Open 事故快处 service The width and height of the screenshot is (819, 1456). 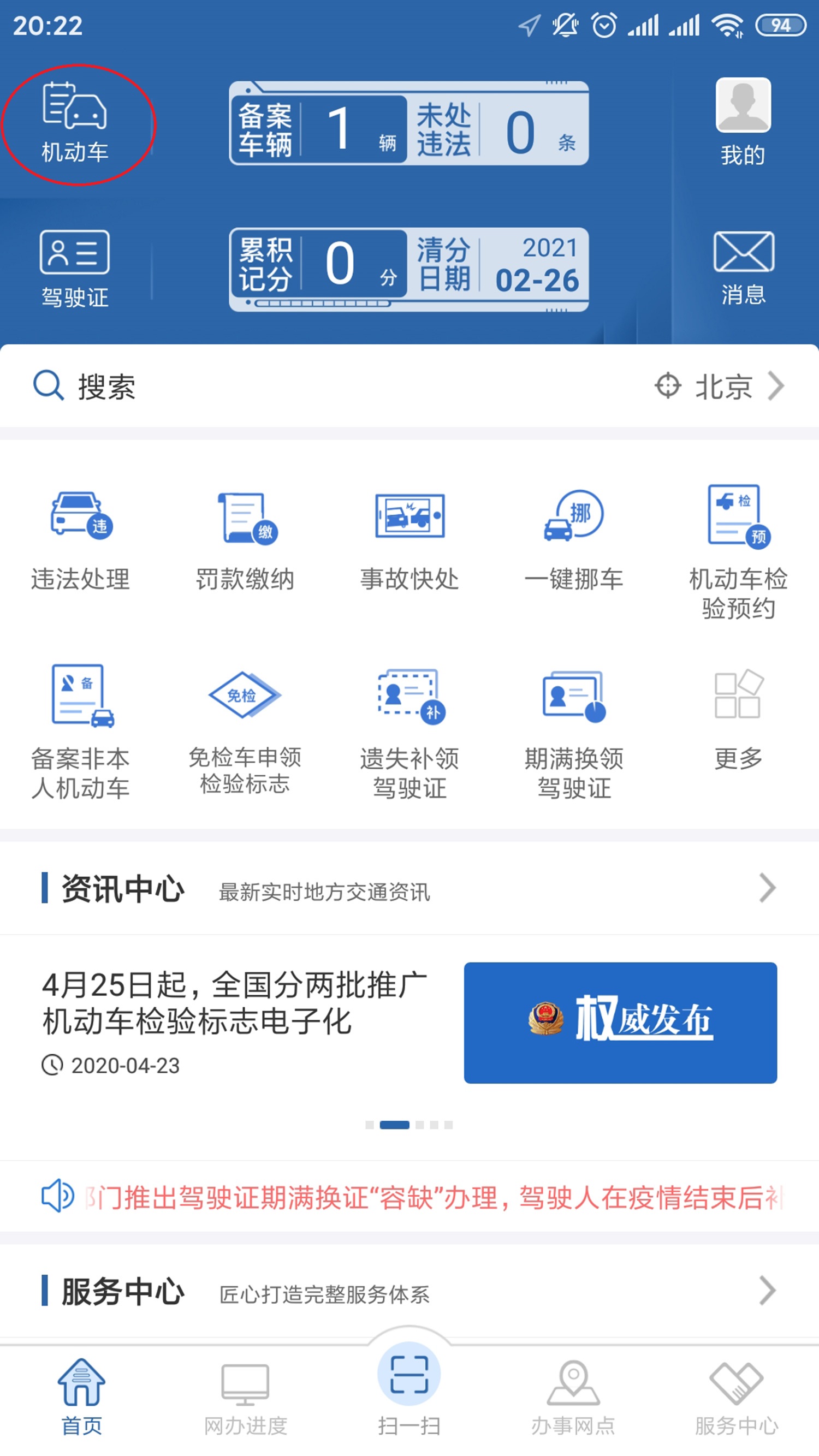coord(409,540)
